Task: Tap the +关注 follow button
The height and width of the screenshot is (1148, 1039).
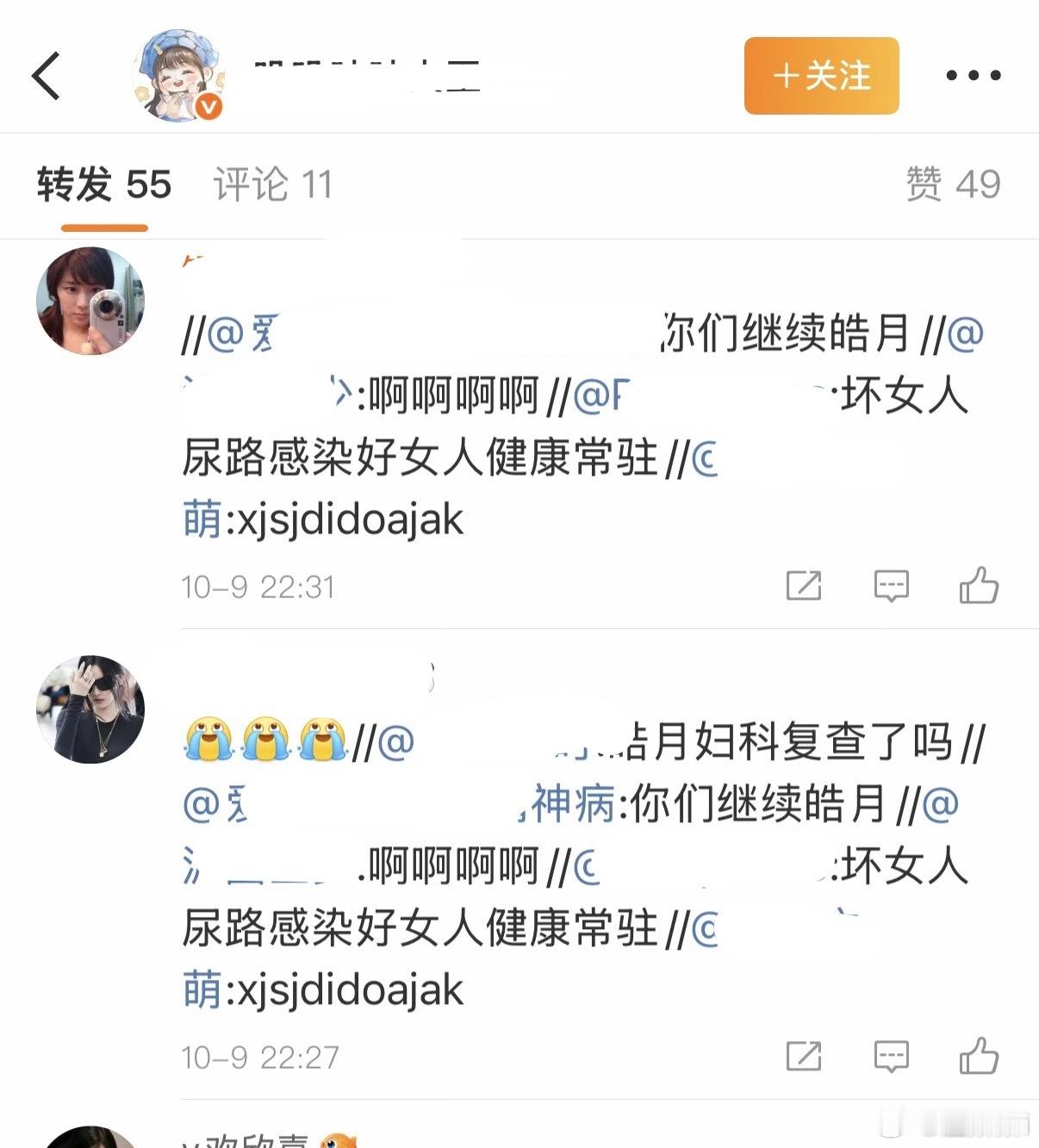Action: click(x=821, y=76)
